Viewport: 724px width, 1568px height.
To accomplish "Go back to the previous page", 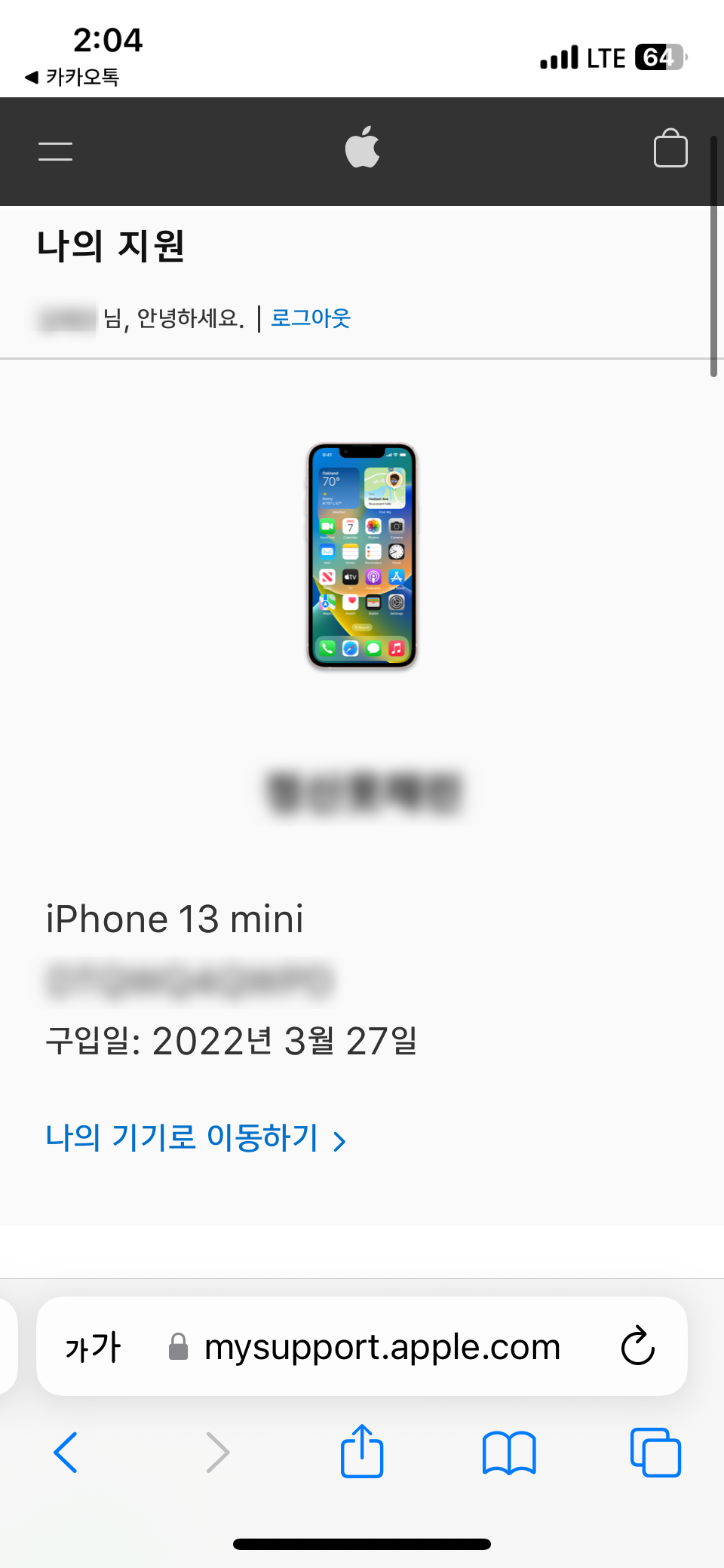I will point(66,1453).
